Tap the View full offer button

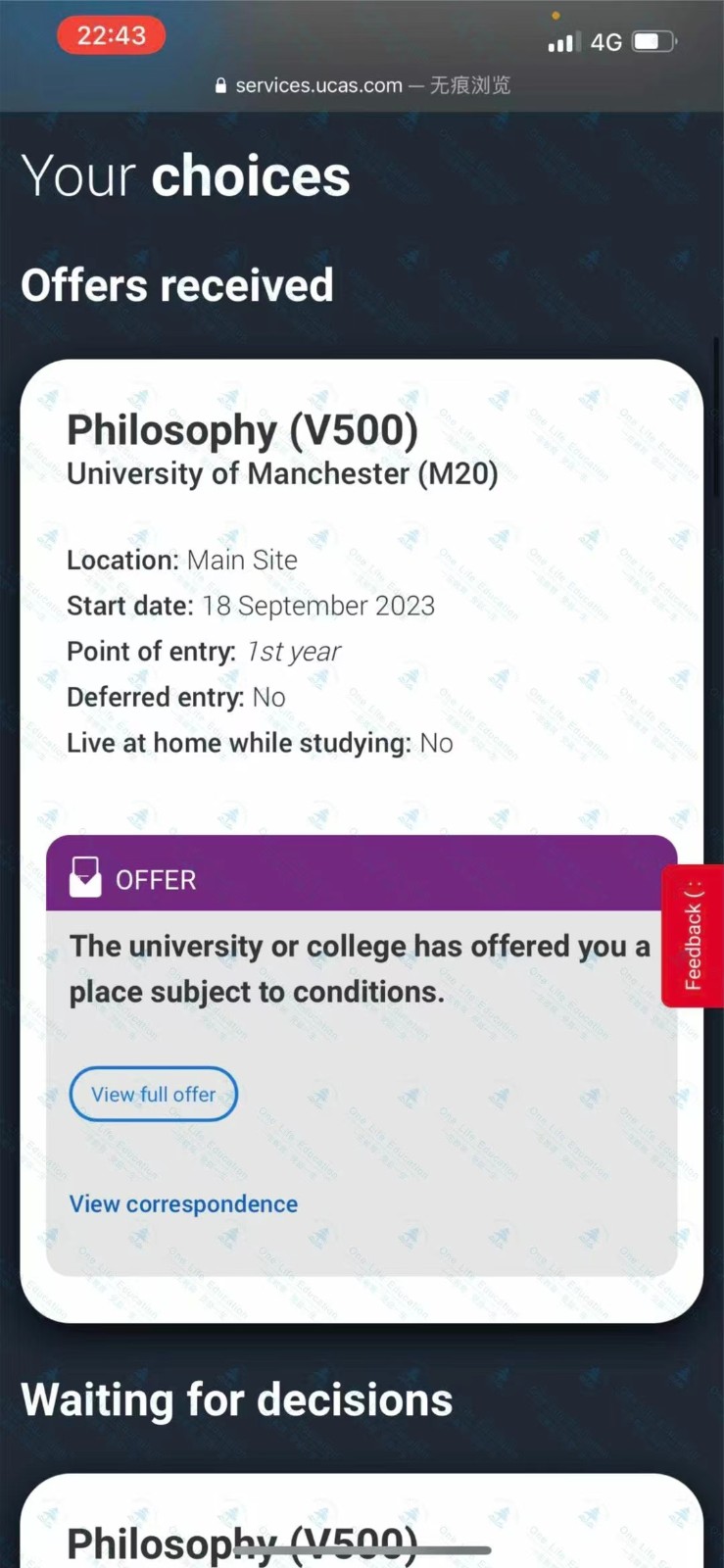coord(153,1094)
